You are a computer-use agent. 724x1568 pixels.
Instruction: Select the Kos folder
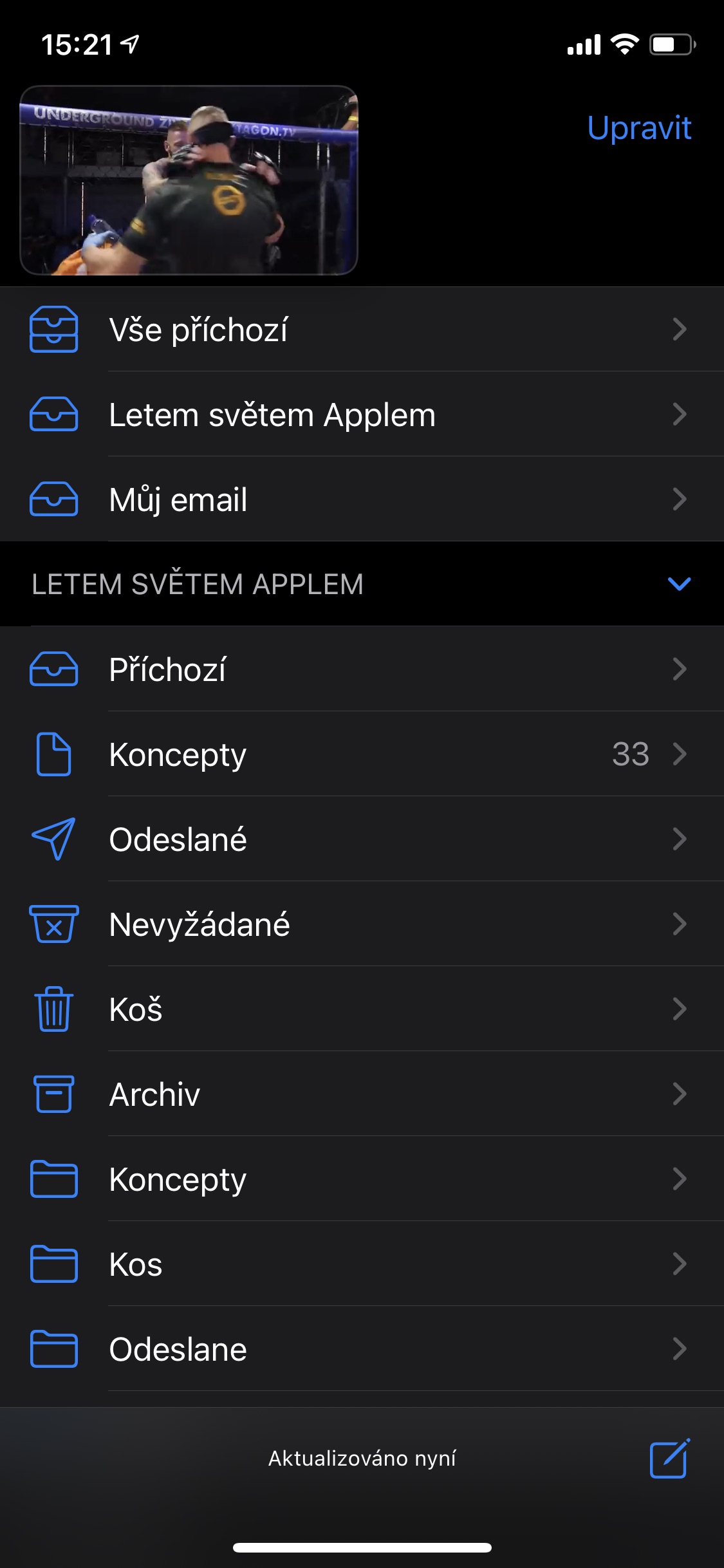click(360, 1264)
